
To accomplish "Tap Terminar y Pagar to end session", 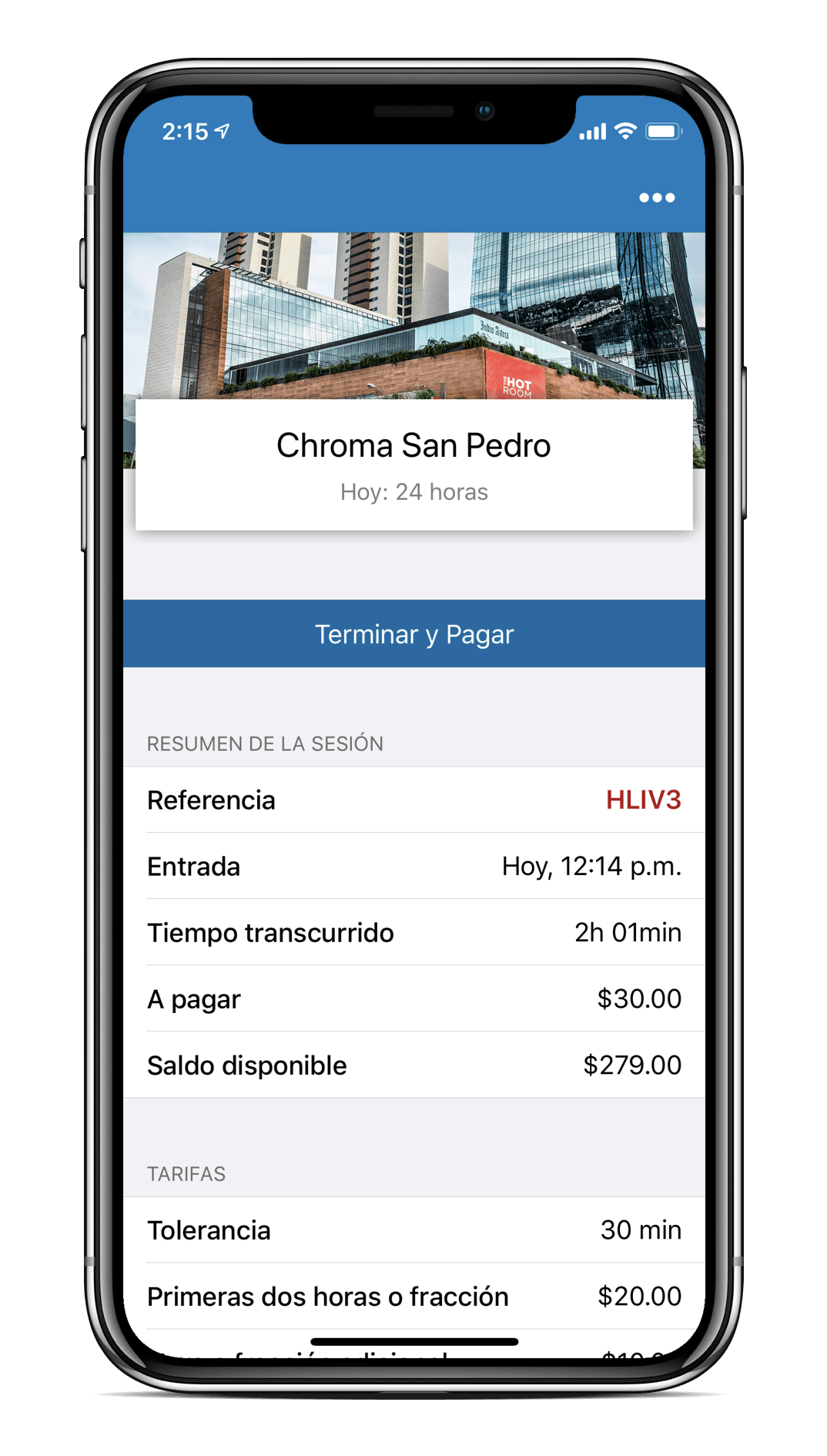I will click(x=414, y=633).
